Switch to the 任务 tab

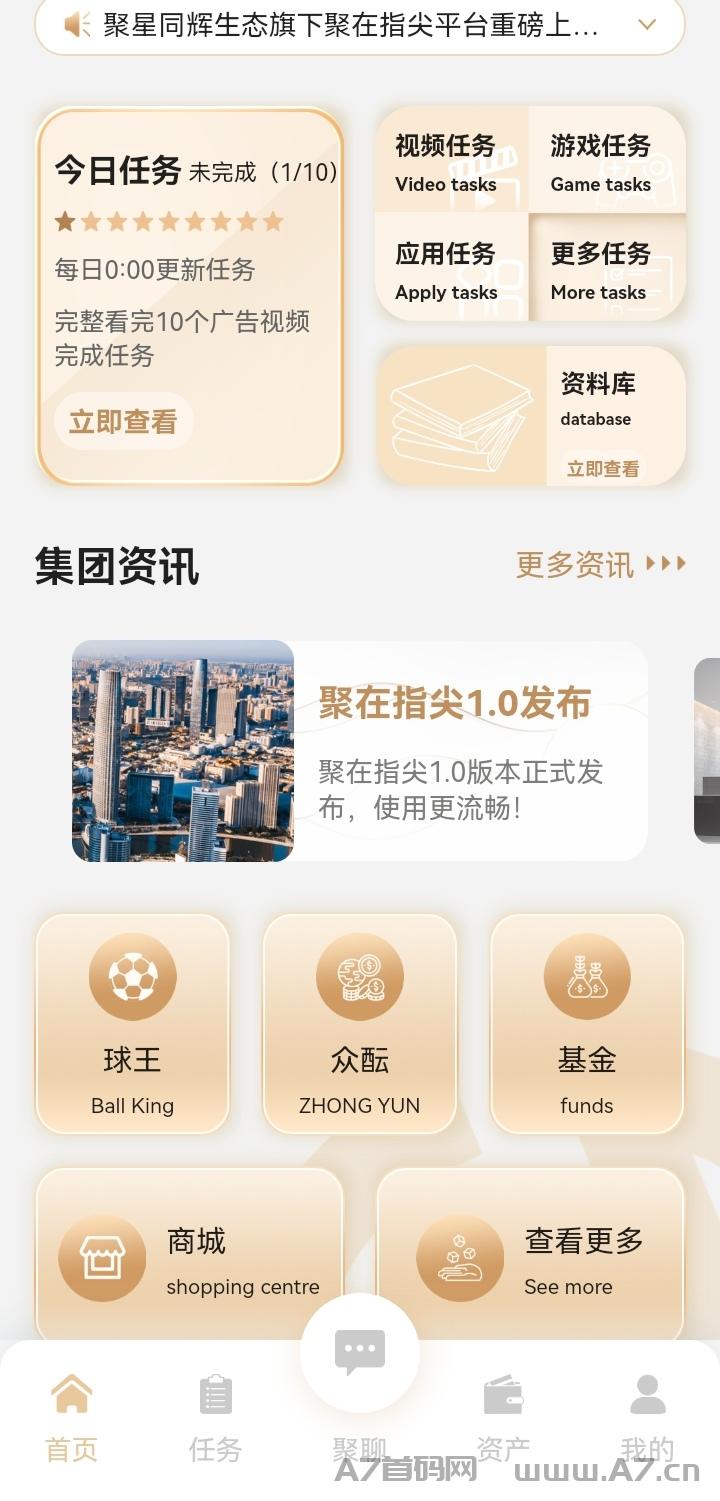216,1419
